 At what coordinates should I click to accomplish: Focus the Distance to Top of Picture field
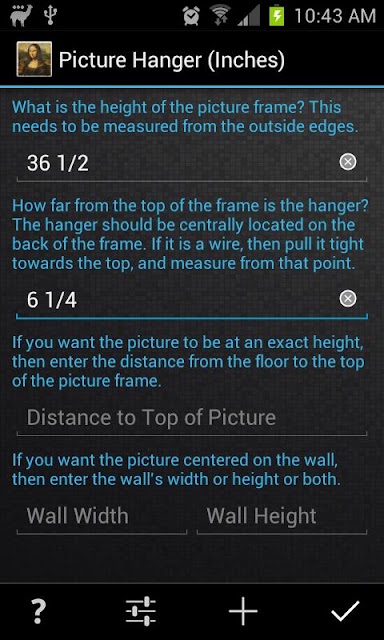point(192,418)
